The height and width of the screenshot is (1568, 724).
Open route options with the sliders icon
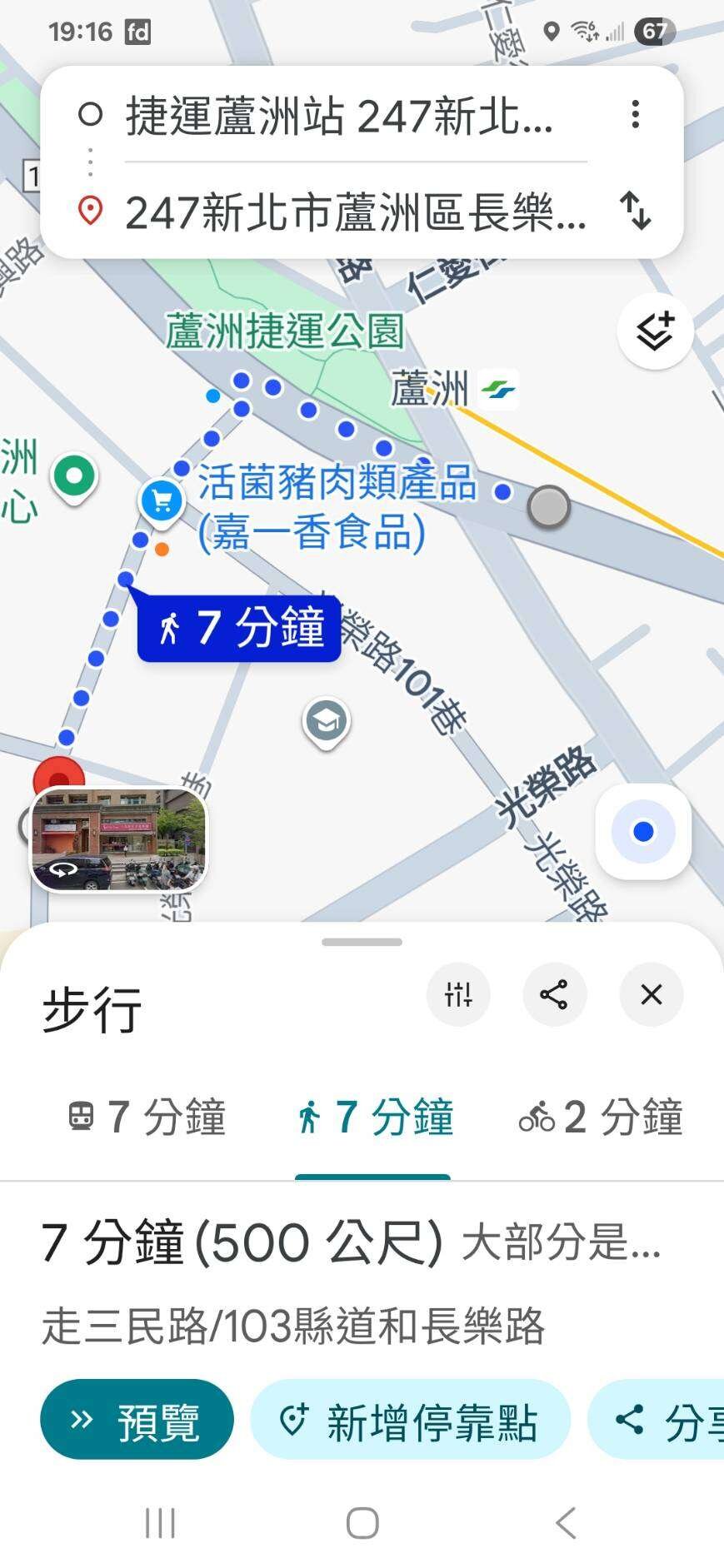tap(458, 993)
